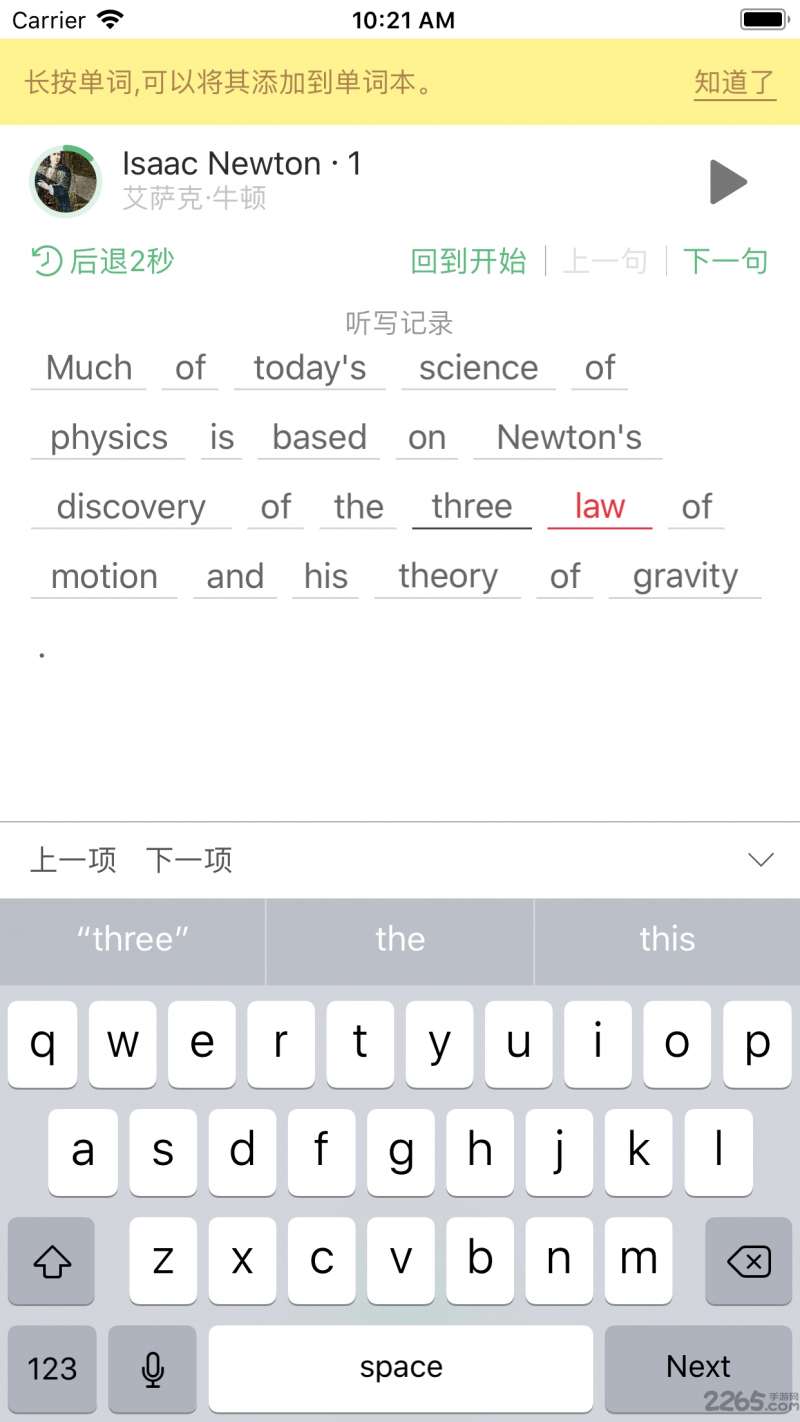Select the red word field "law"
Screen dimensions: 800x1422
(x=599, y=507)
